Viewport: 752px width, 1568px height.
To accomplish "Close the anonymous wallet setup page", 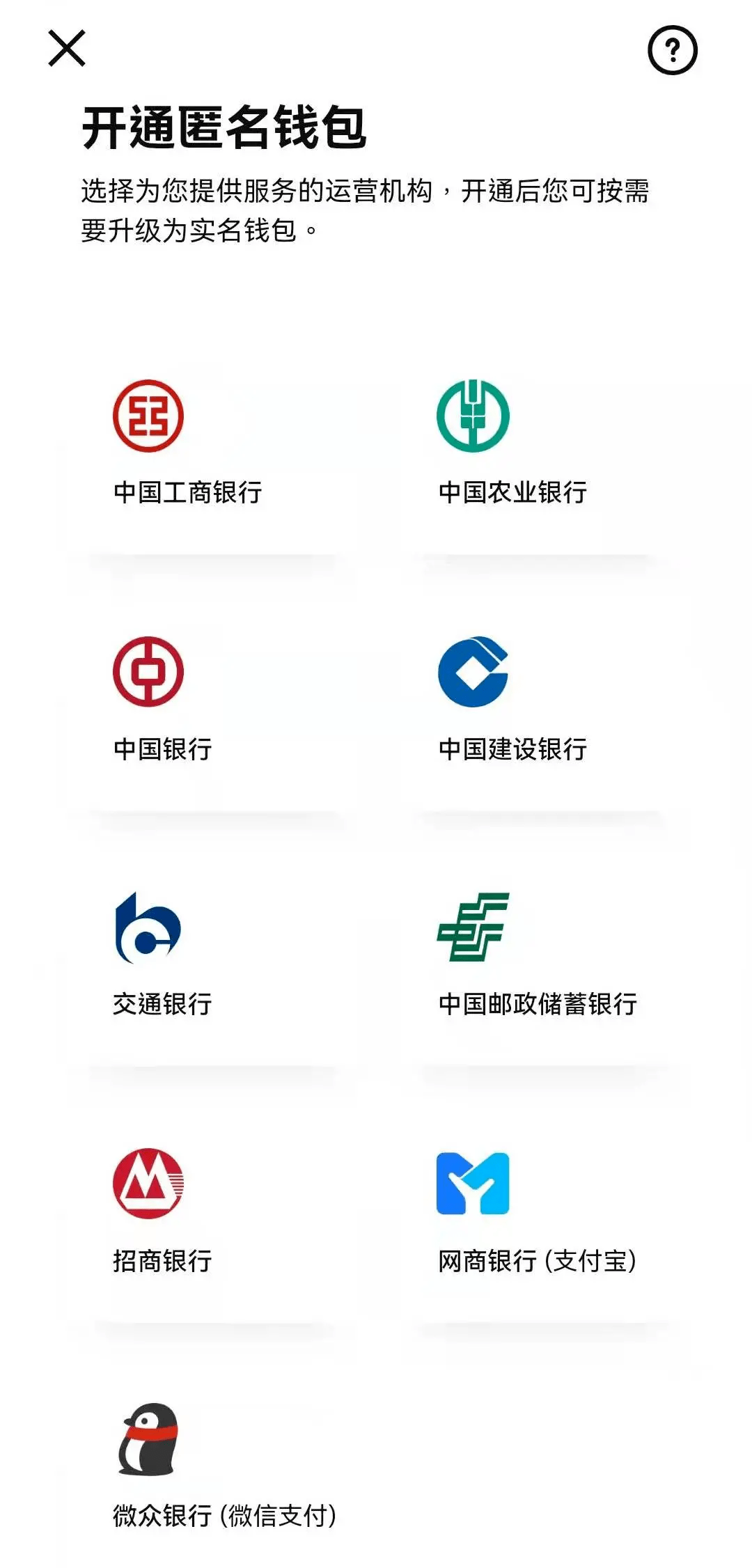I will [x=67, y=49].
